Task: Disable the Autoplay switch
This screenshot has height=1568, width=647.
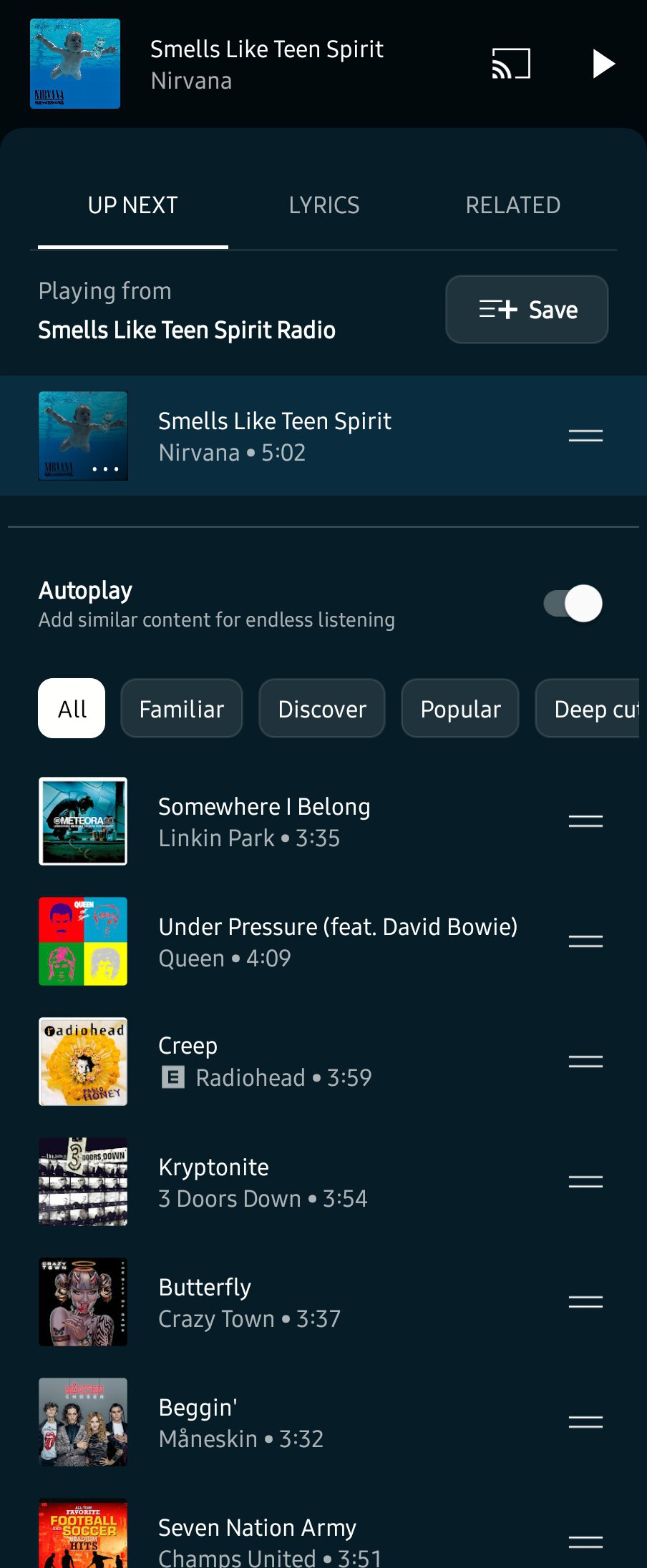Action: pyautogui.click(x=573, y=603)
